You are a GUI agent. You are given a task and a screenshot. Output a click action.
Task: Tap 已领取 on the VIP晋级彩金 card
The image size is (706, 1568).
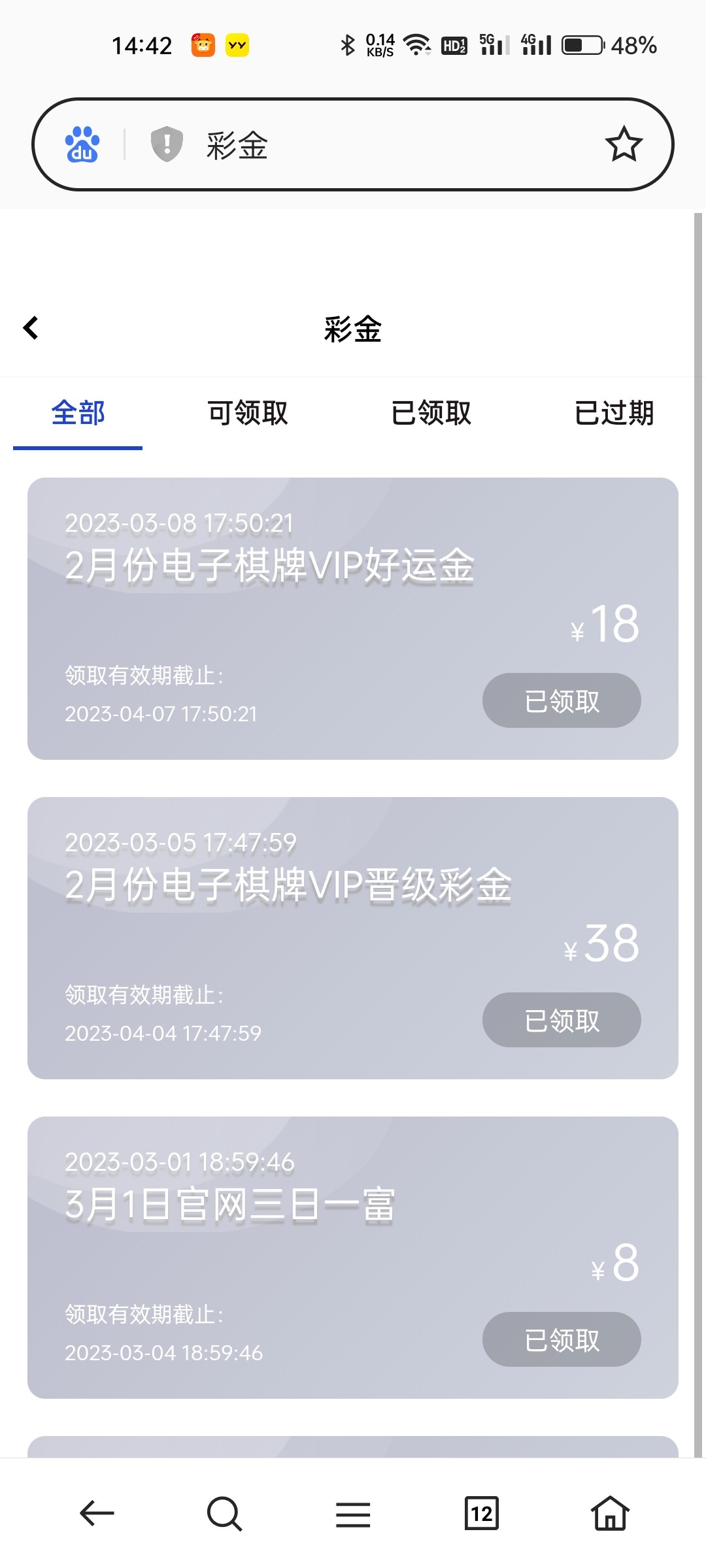pos(562,1020)
